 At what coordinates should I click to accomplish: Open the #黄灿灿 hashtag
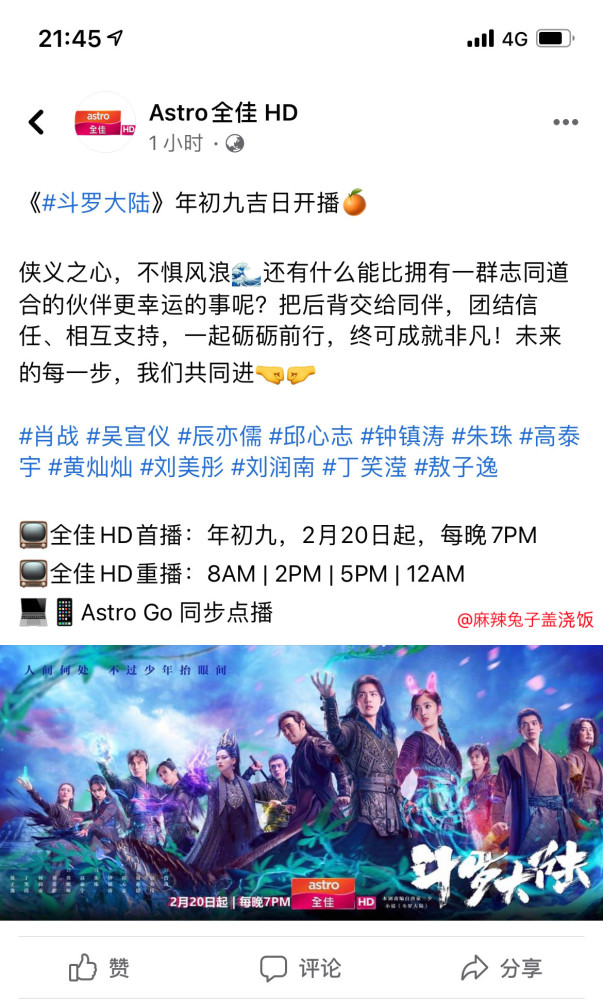tap(91, 467)
